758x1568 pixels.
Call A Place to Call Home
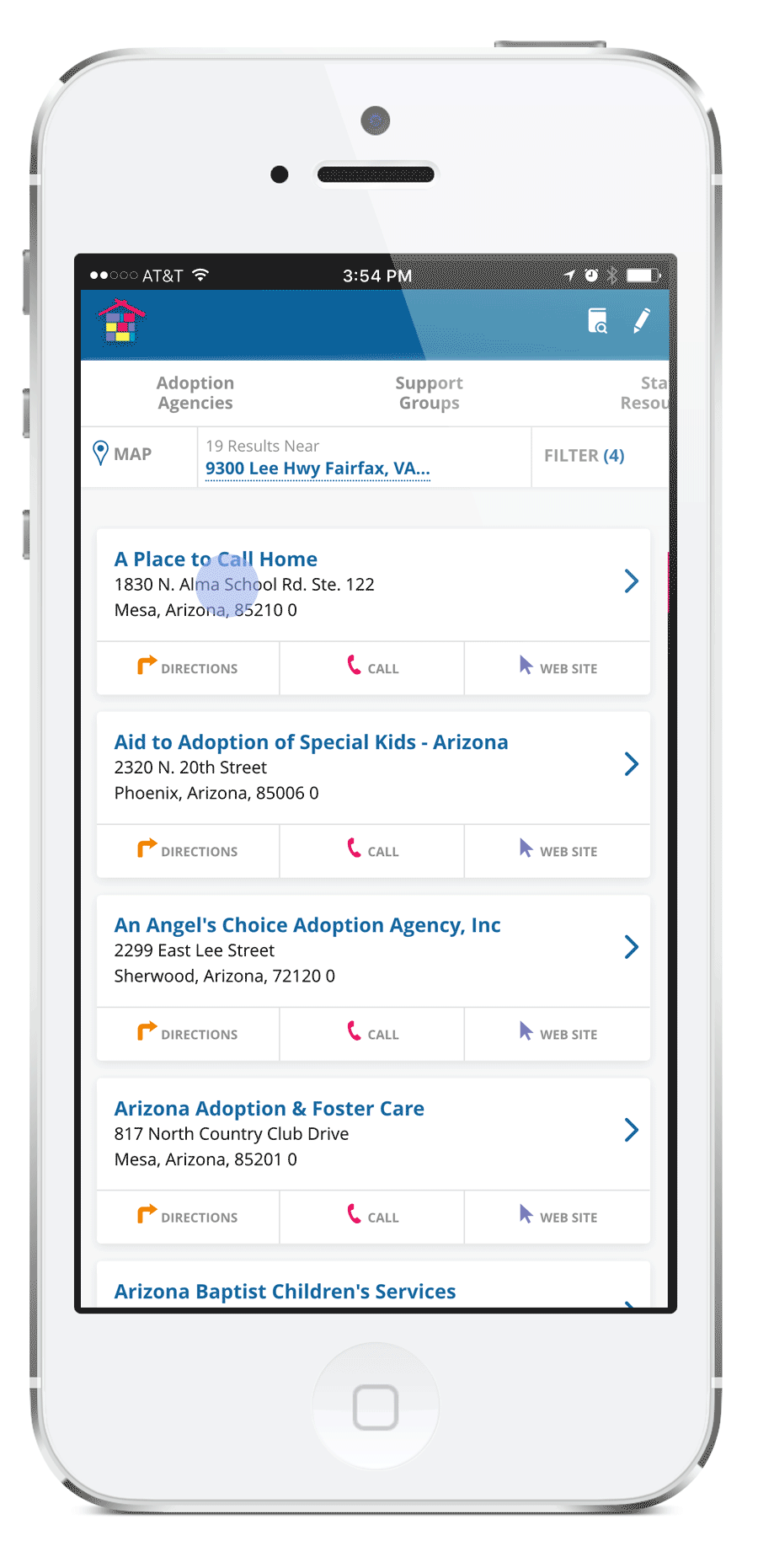372,668
